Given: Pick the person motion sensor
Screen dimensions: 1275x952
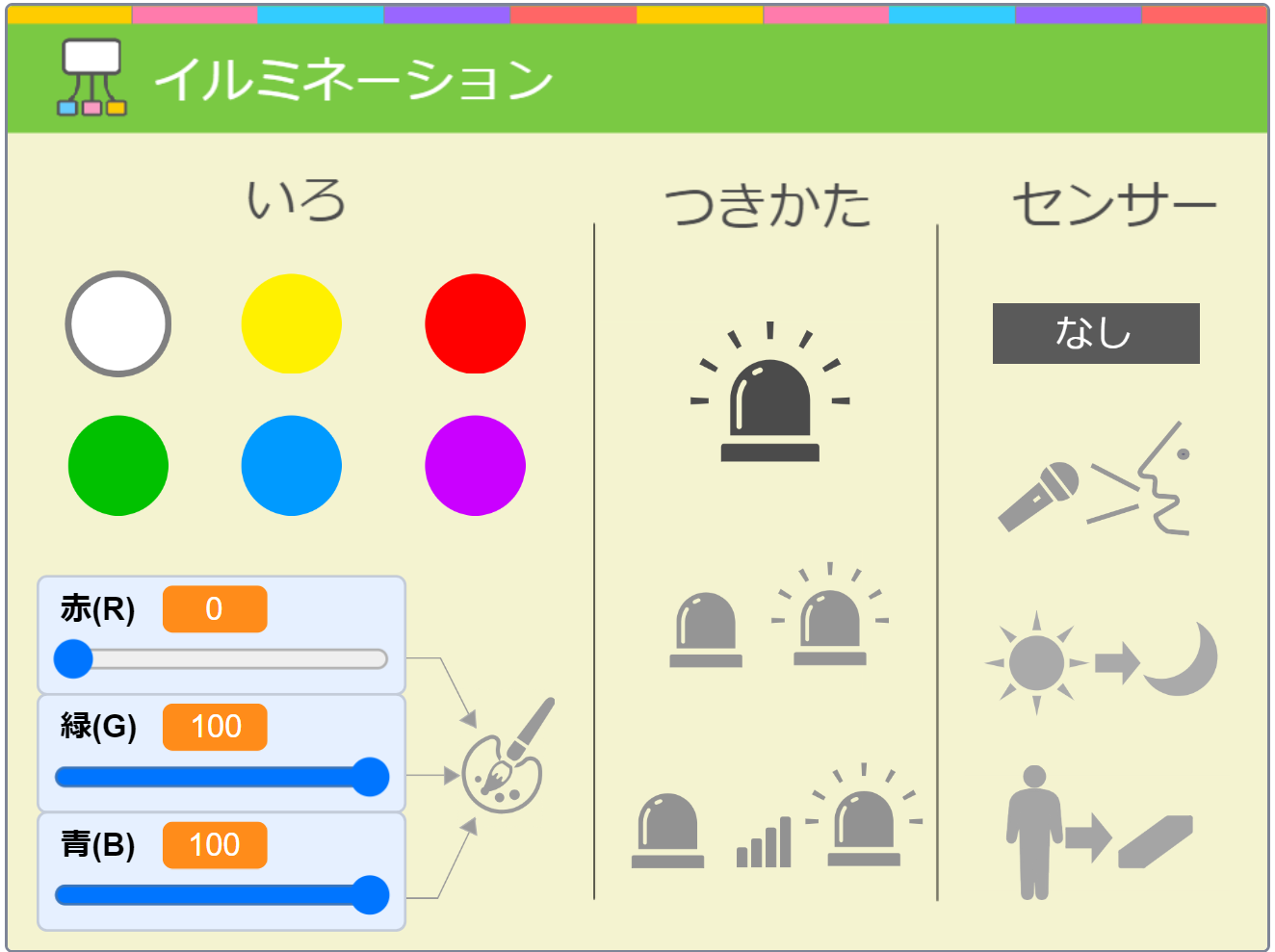Looking at the screenshot, I should click(1098, 834).
